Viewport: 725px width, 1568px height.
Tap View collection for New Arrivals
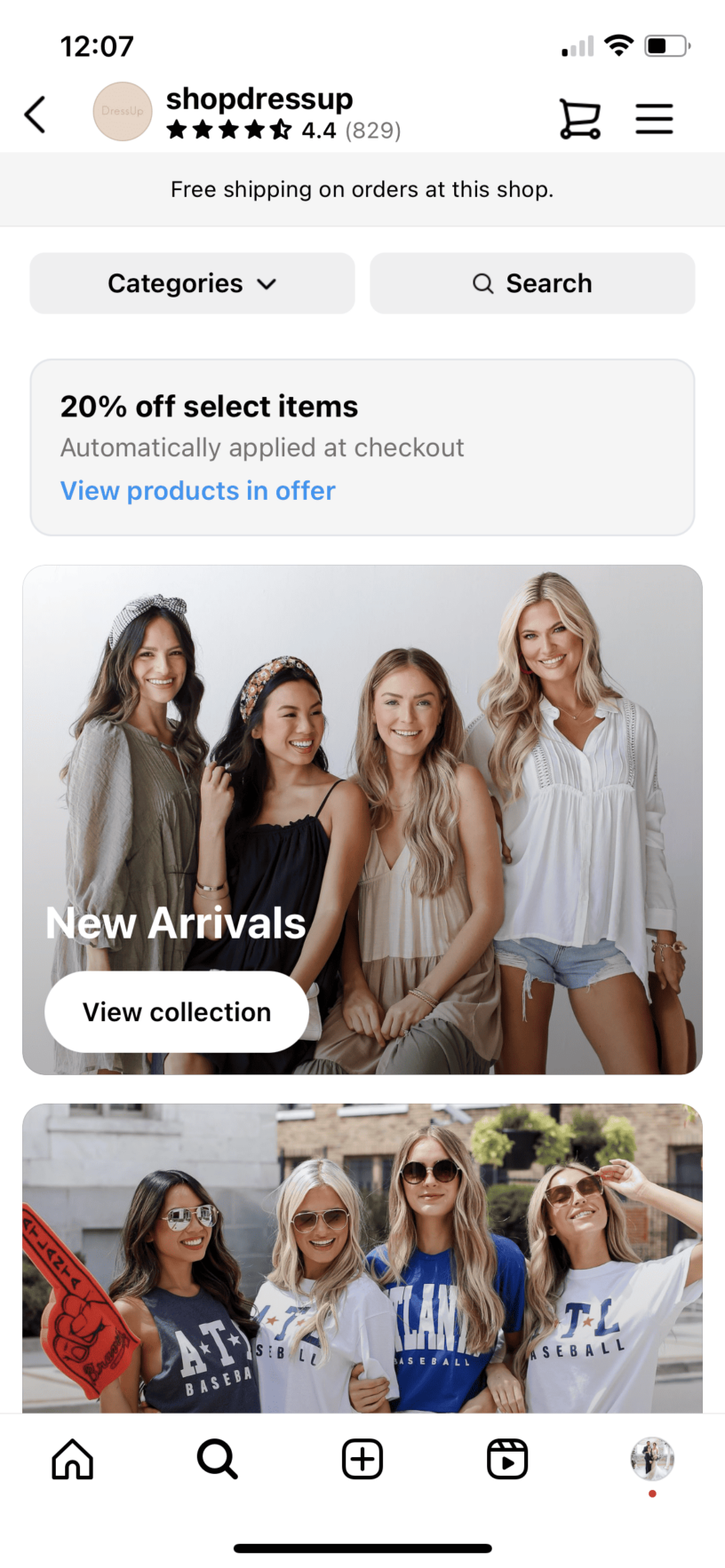pos(177,1011)
